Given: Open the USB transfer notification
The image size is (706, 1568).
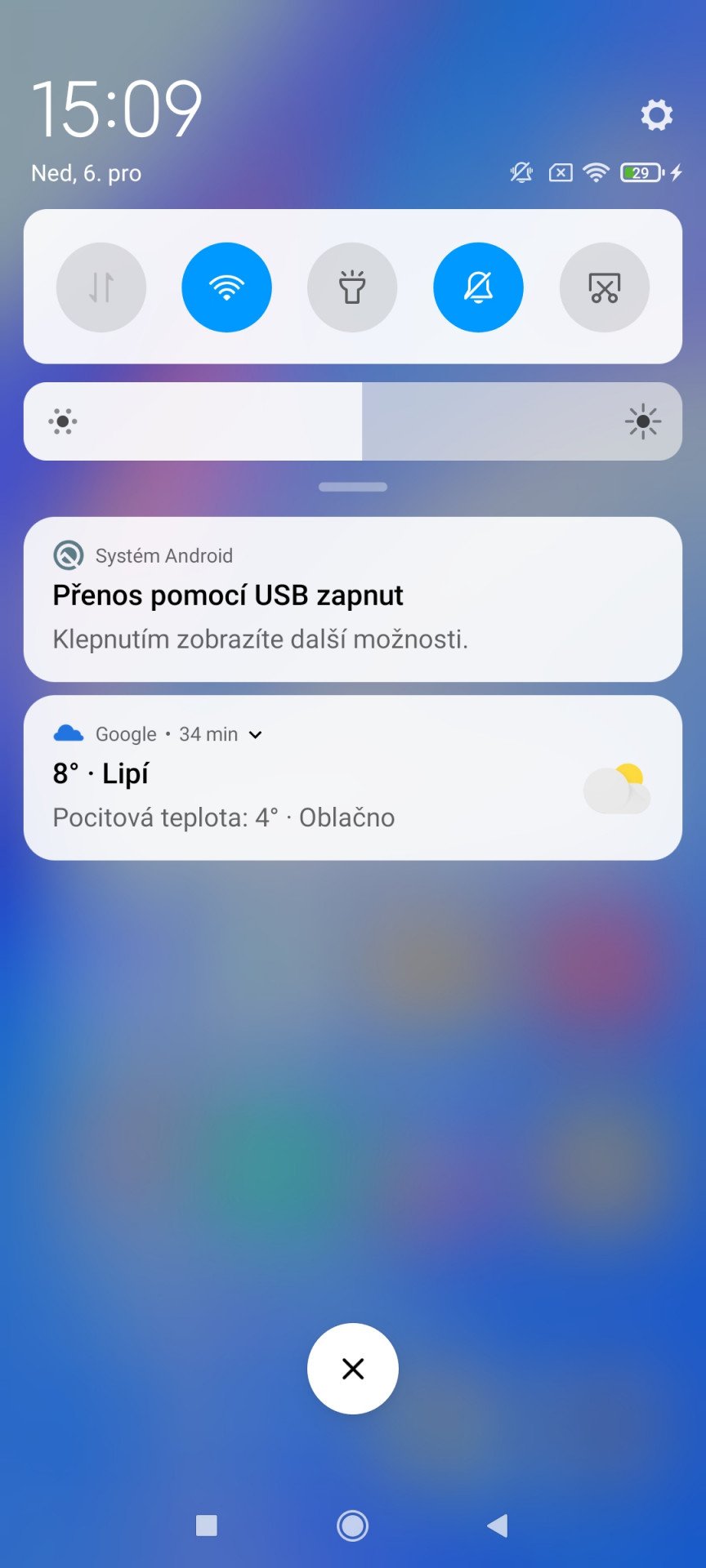Looking at the screenshot, I should [353, 599].
